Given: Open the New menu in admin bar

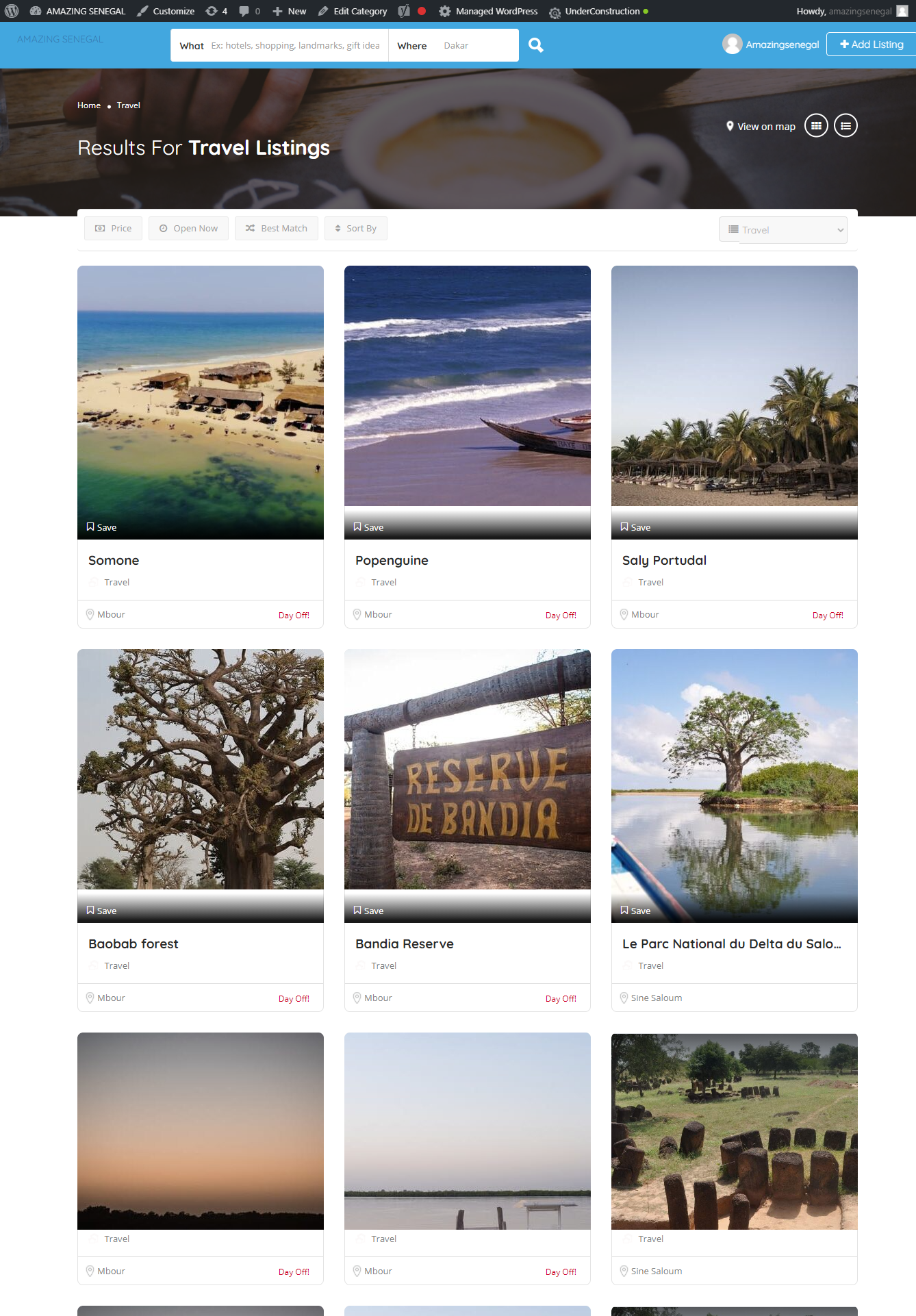Looking at the screenshot, I should pyautogui.click(x=289, y=11).
